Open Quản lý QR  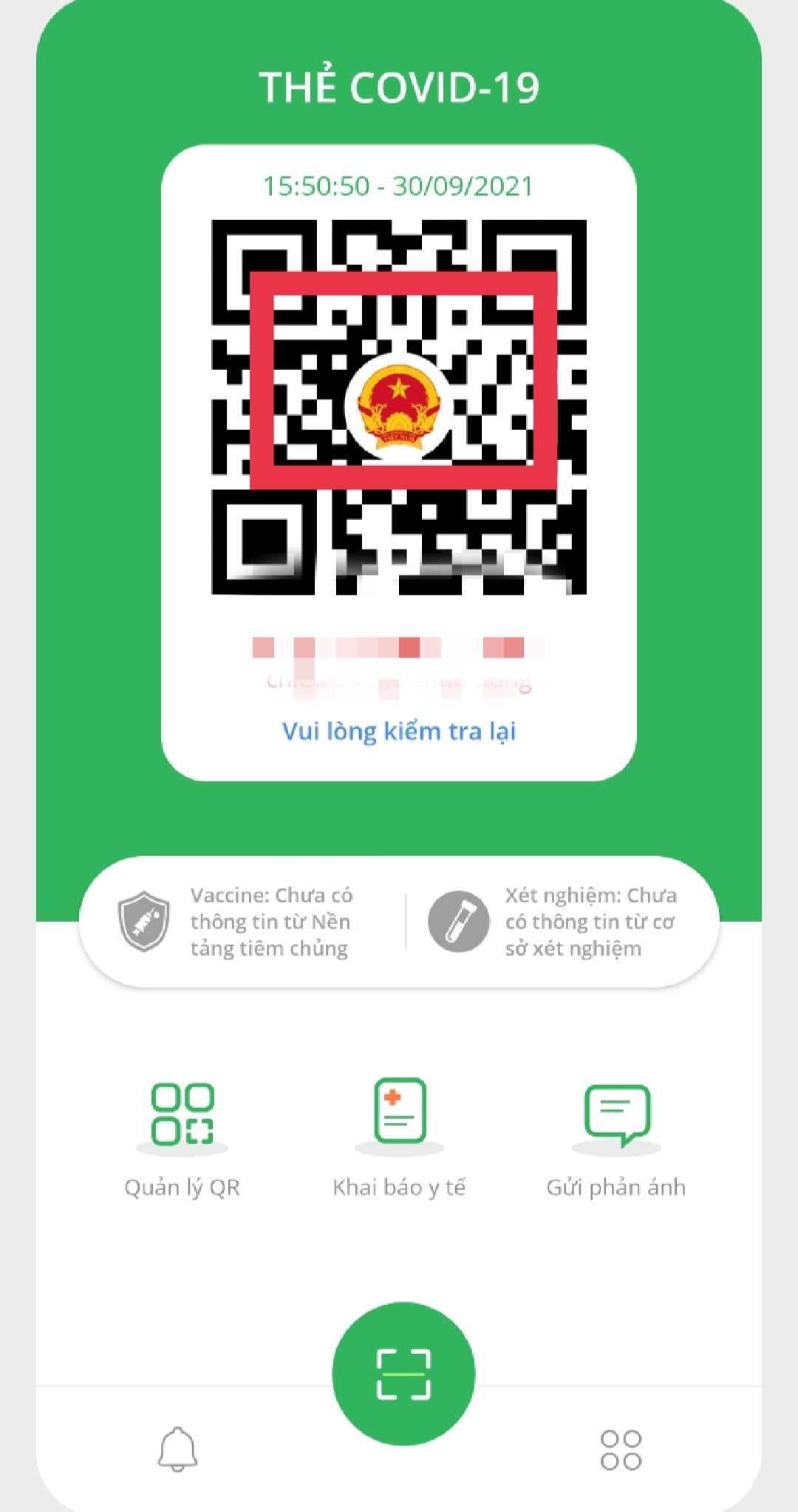click(182, 1138)
